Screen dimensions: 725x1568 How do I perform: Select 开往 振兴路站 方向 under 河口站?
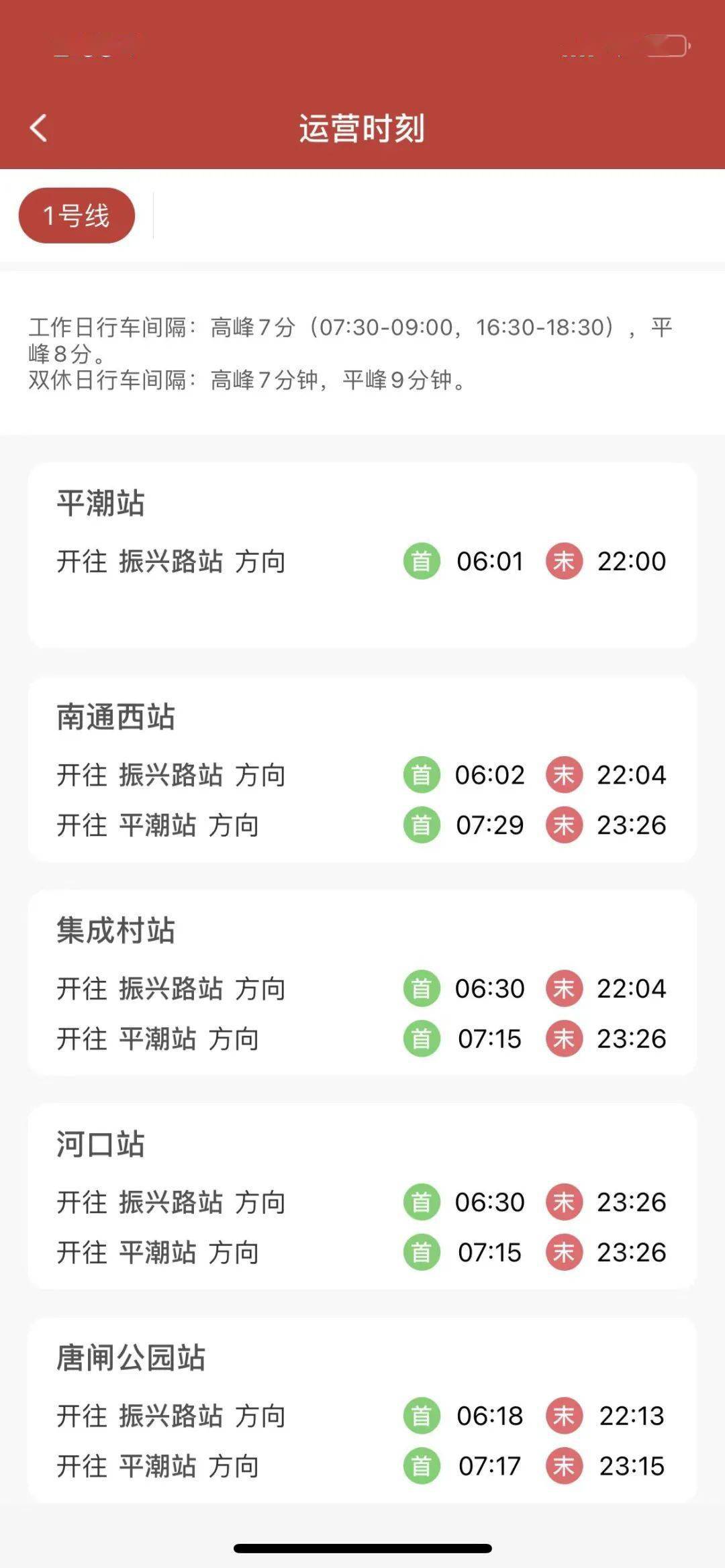click(x=171, y=1203)
